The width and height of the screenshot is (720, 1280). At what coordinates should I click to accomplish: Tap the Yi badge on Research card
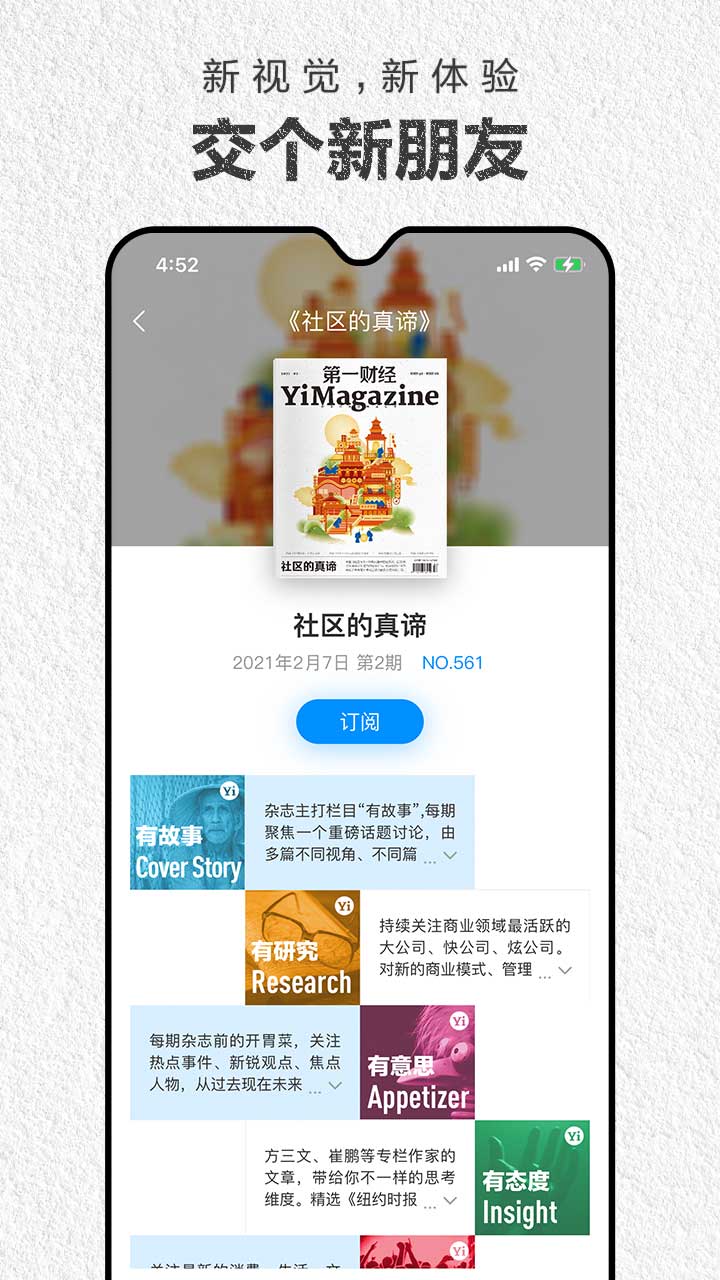point(345,906)
